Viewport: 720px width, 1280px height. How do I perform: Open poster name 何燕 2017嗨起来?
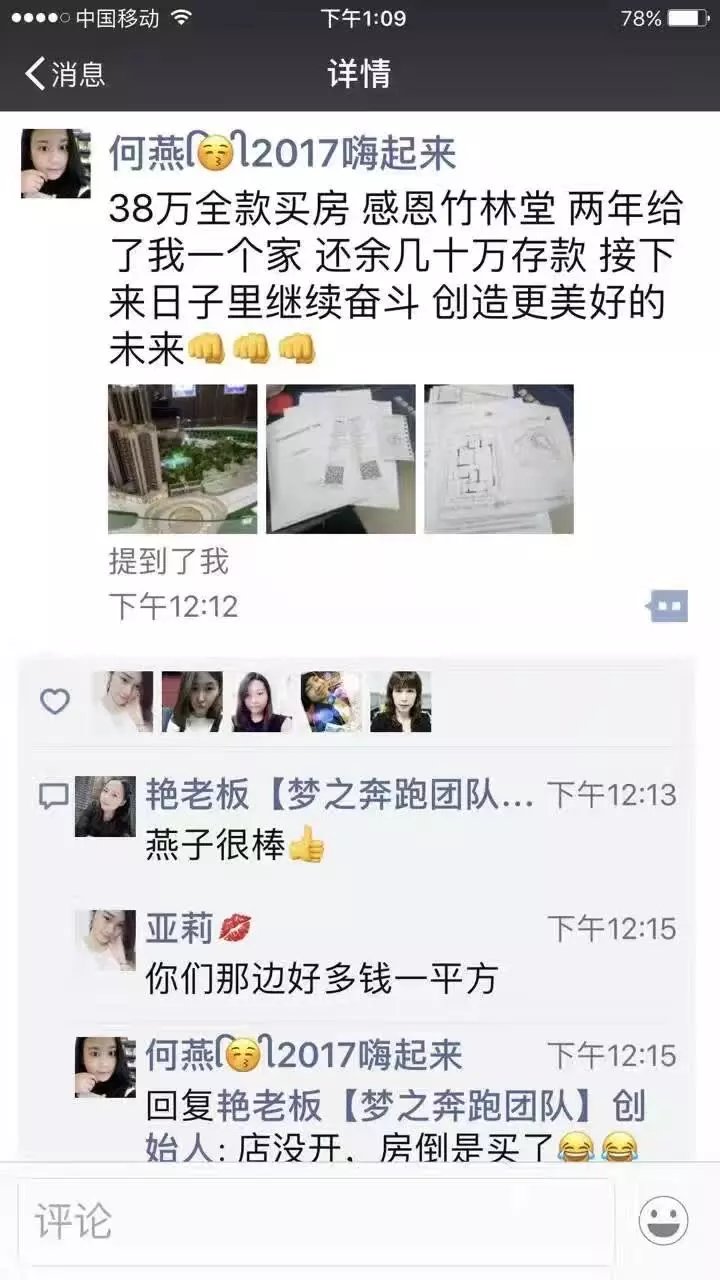(282, 153)
